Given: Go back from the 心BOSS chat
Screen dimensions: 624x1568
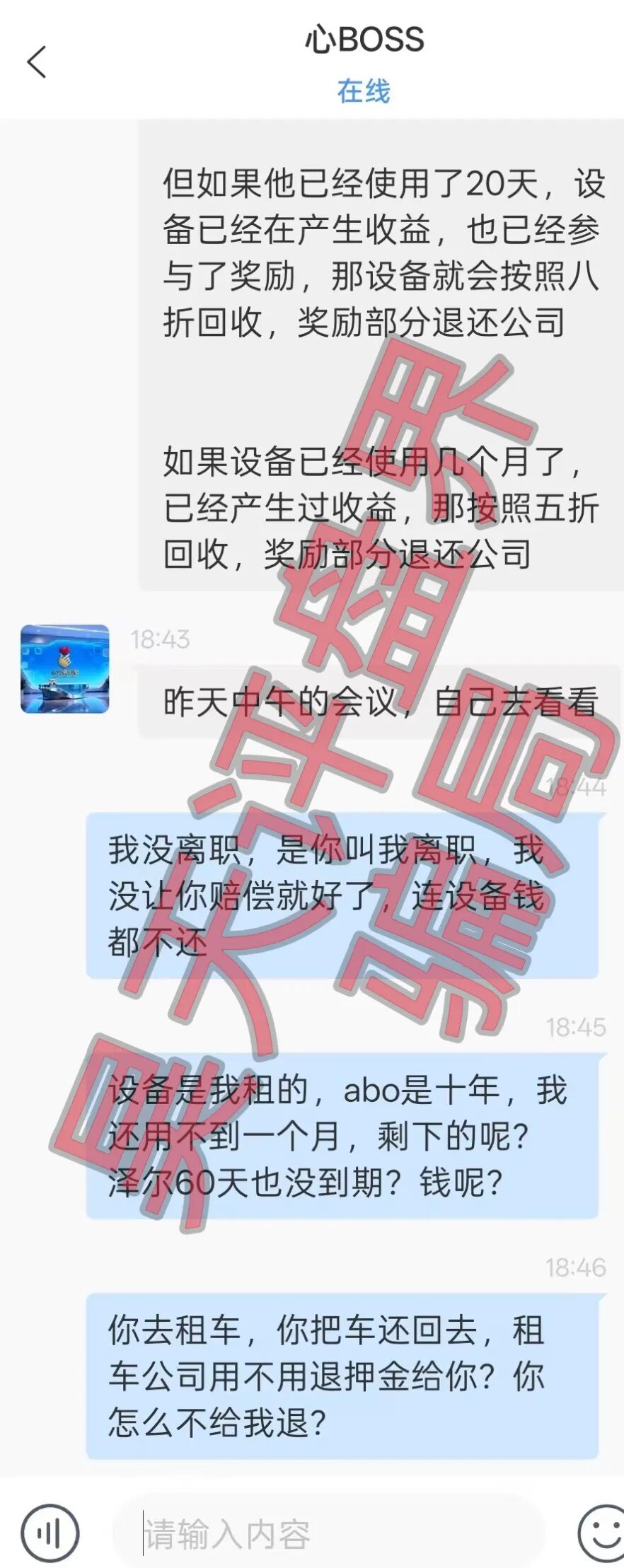Looking at the screenshot, I should [x=37, y=62].
